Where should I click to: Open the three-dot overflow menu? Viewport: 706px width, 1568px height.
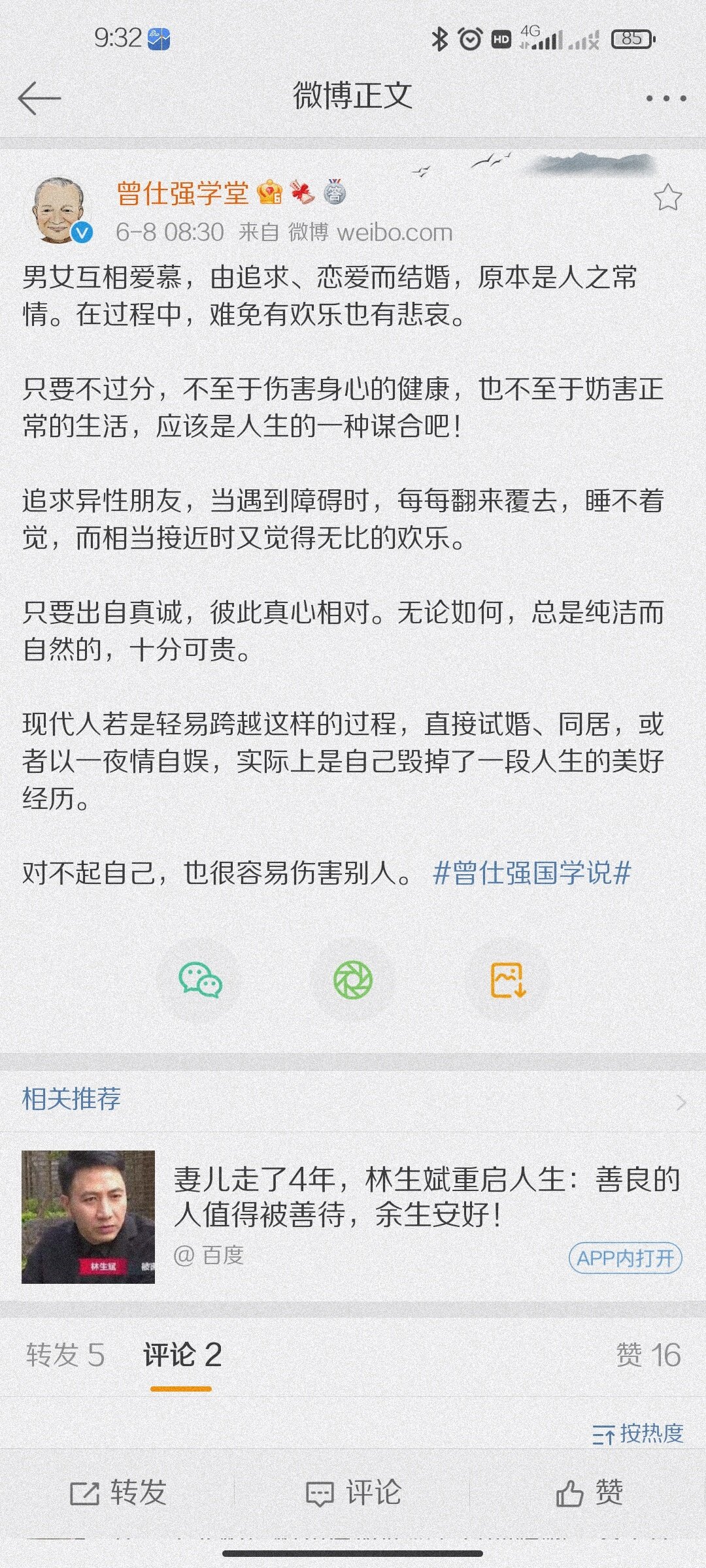coord(665,99)
